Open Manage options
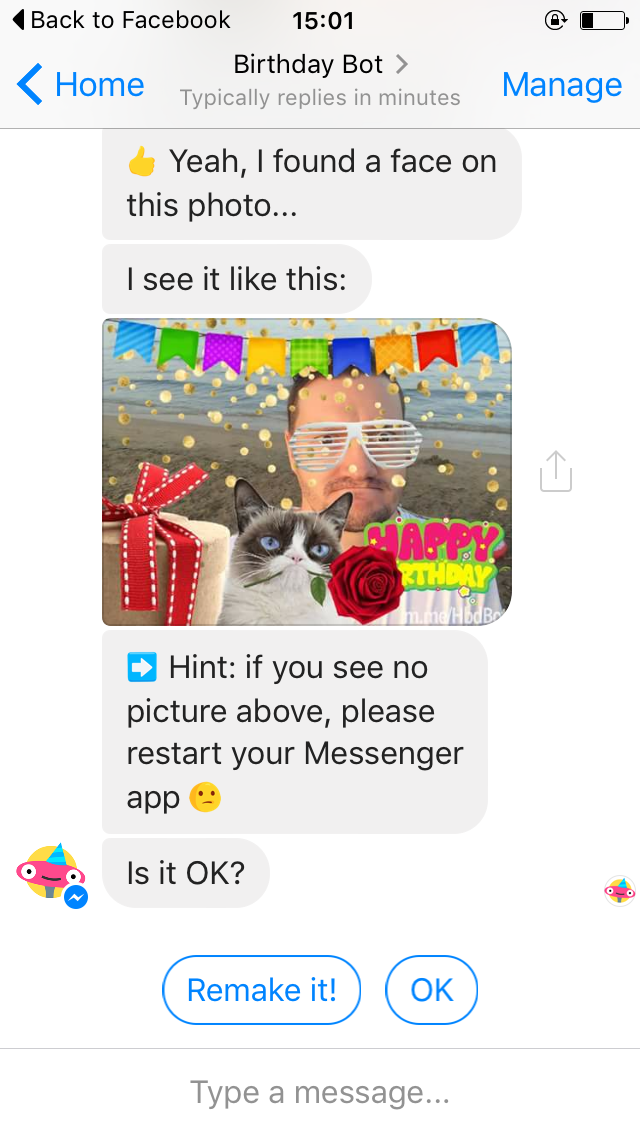 561,85
